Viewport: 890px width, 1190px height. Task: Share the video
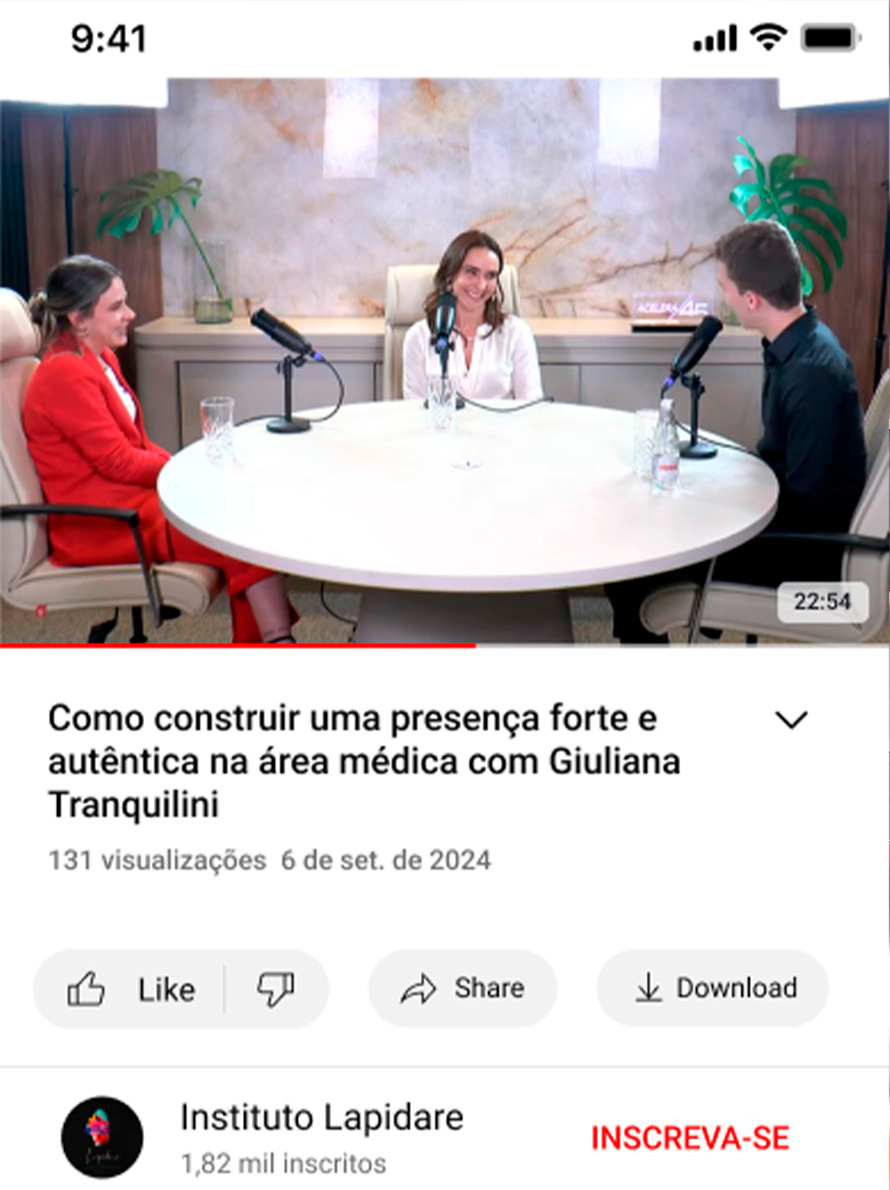tap(462, 989)
